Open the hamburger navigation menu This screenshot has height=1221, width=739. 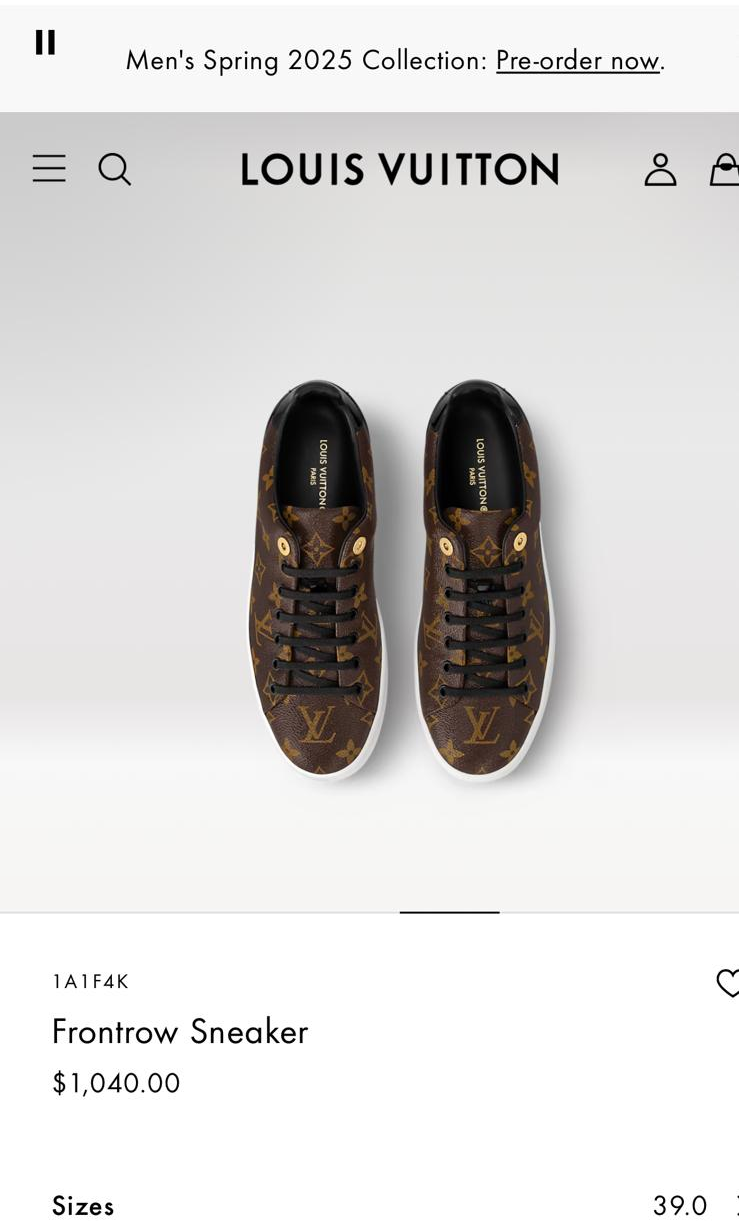pos(48,168)
